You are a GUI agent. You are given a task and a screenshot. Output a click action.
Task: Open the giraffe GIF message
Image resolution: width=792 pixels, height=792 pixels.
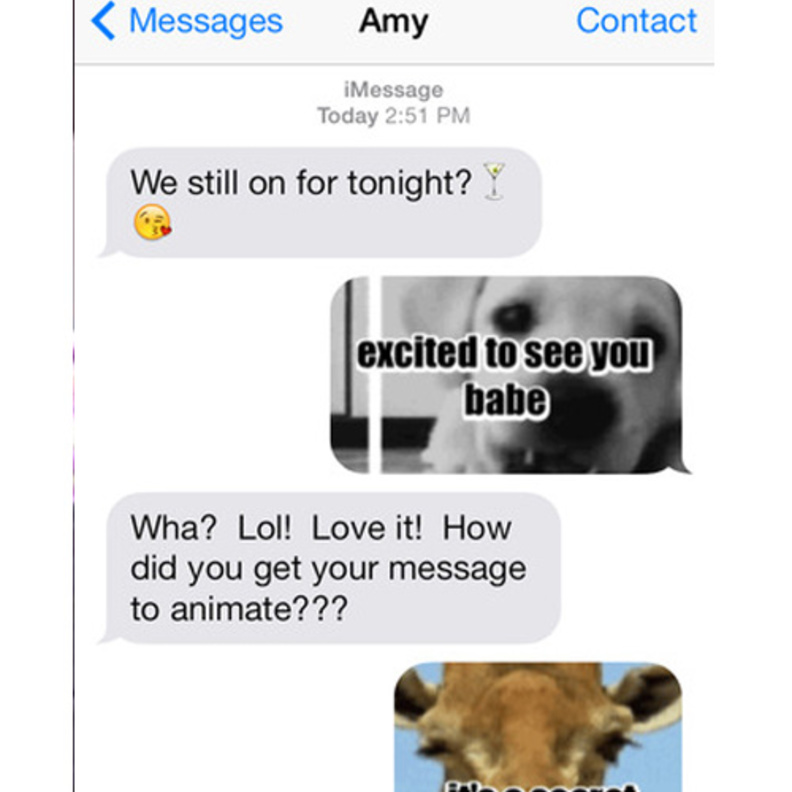pyautogui.click(x=538, y=727)
